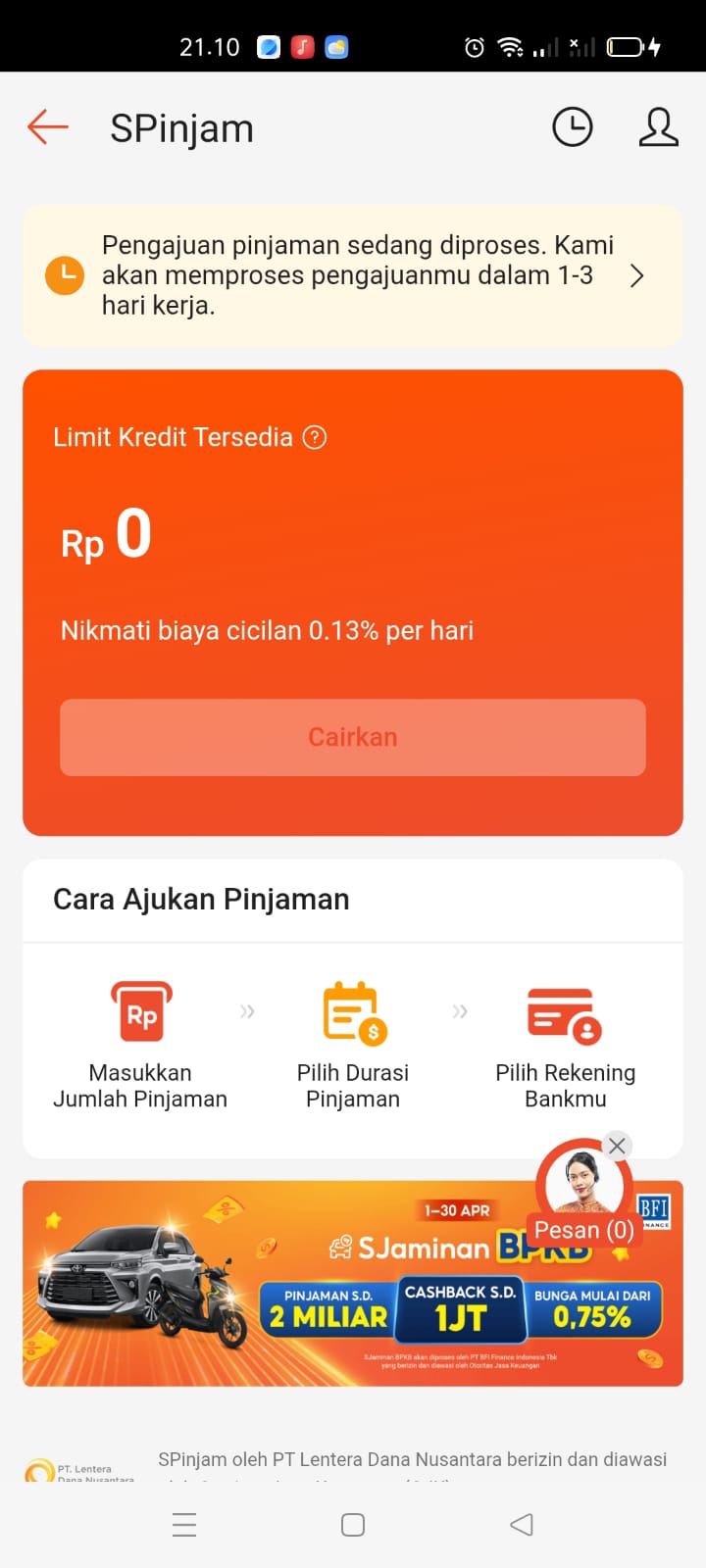Tap the Cairkan button
706x1568 pixels.
(353, 737)
